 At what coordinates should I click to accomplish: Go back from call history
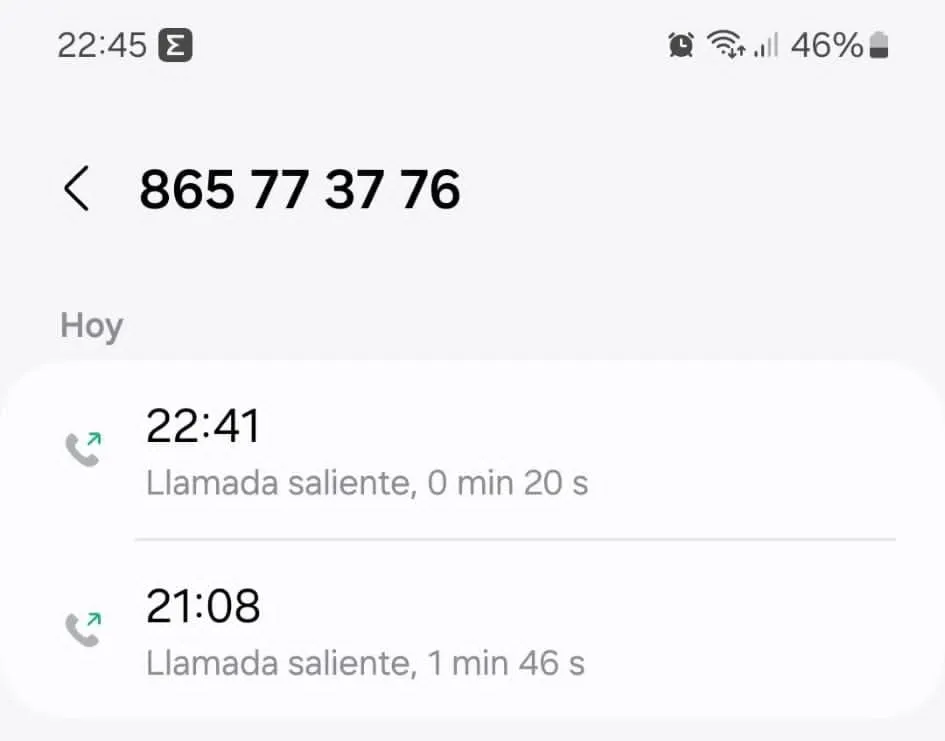pos(76,189)
